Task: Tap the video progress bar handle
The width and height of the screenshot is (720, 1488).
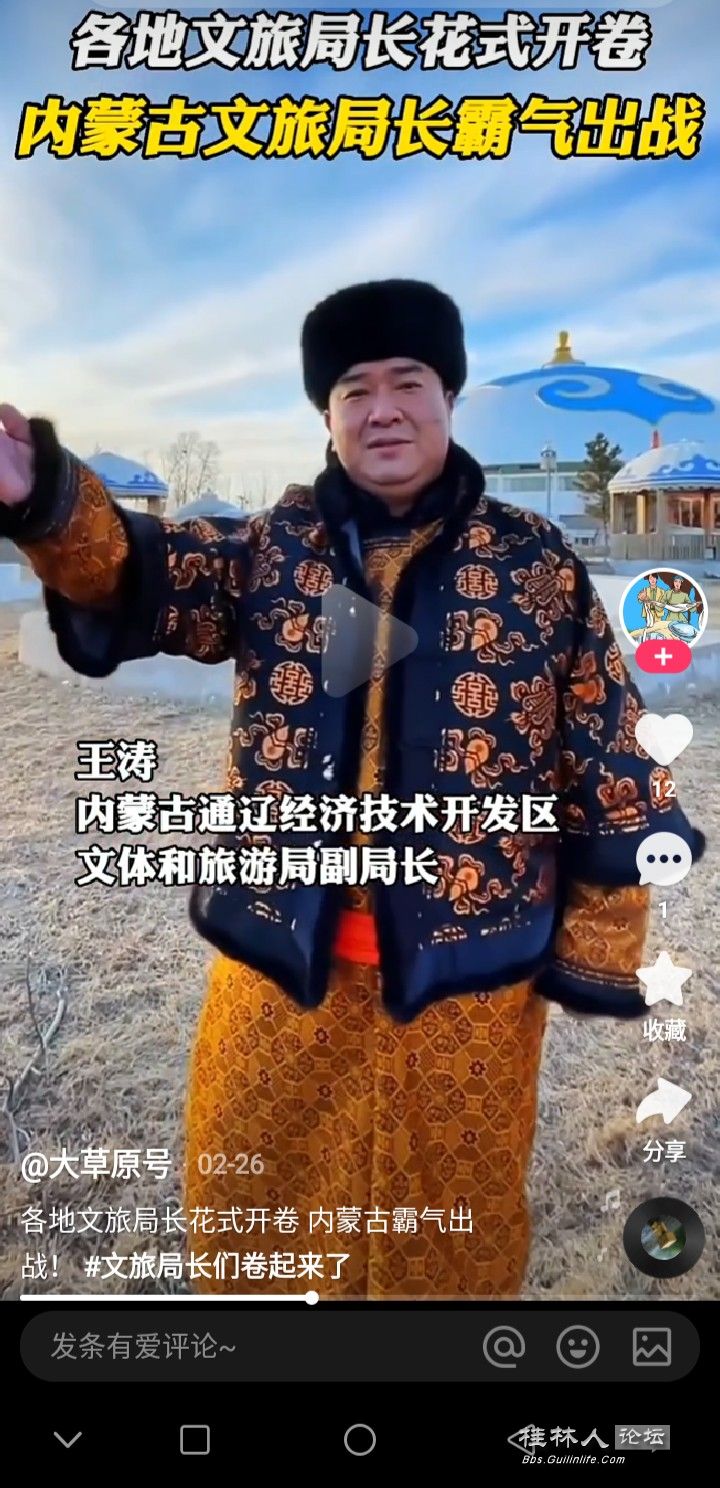Action: (312, 1297)
